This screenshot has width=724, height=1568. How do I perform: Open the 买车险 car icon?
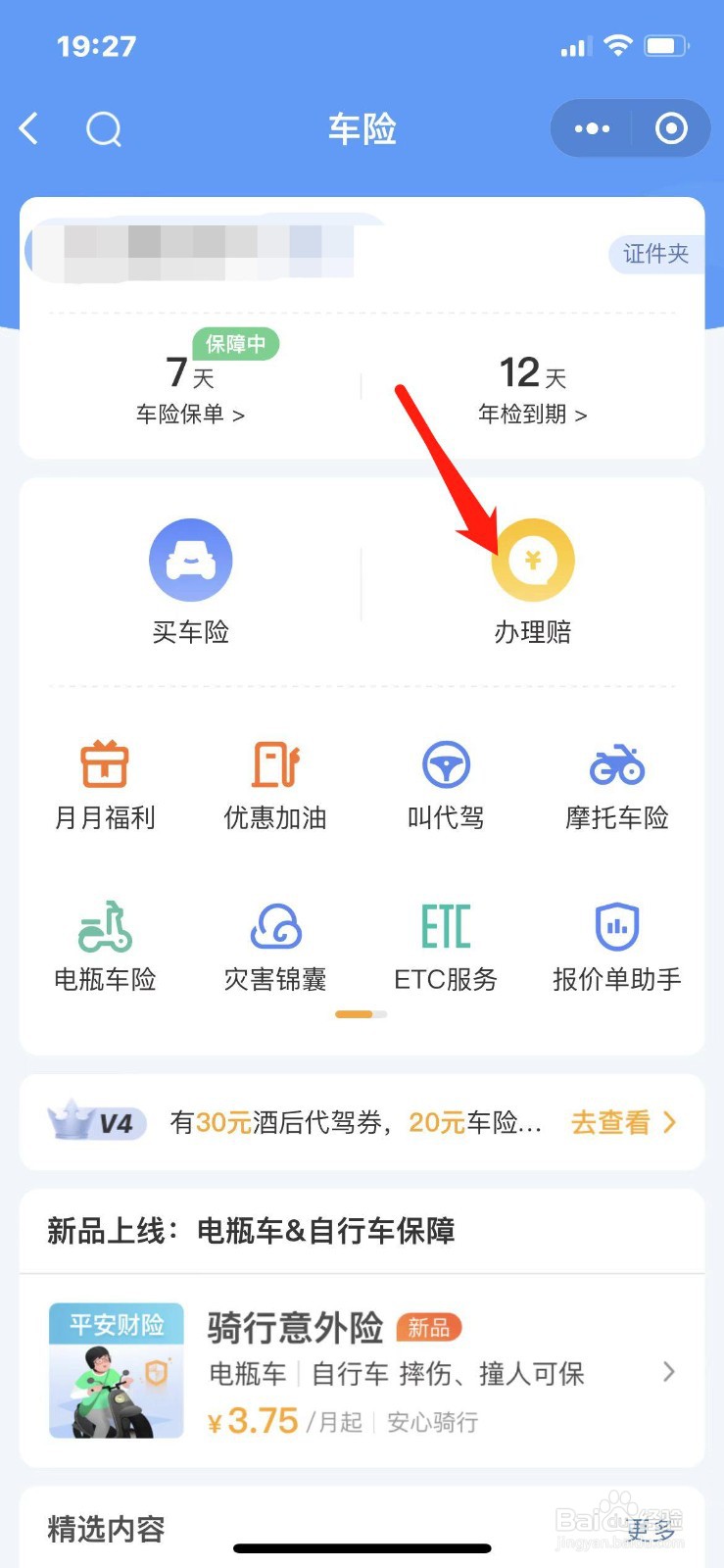pyautogui.click(x=191, y=559)
